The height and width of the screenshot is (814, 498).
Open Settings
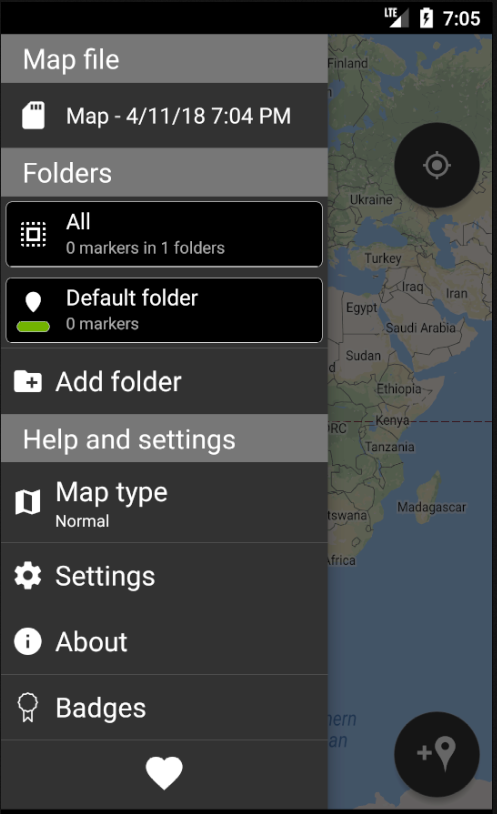click(x=164, y=576)
